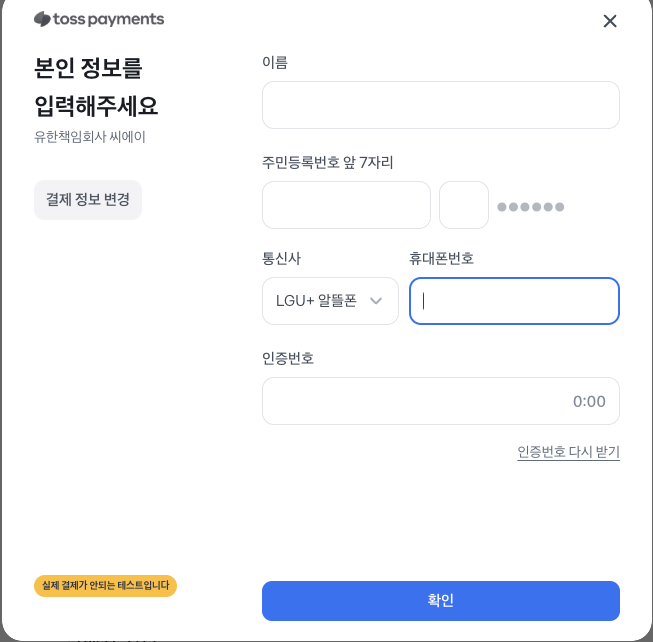Select the resident number seventh digit box
653x642 pixels.
(x=464, y=206)
